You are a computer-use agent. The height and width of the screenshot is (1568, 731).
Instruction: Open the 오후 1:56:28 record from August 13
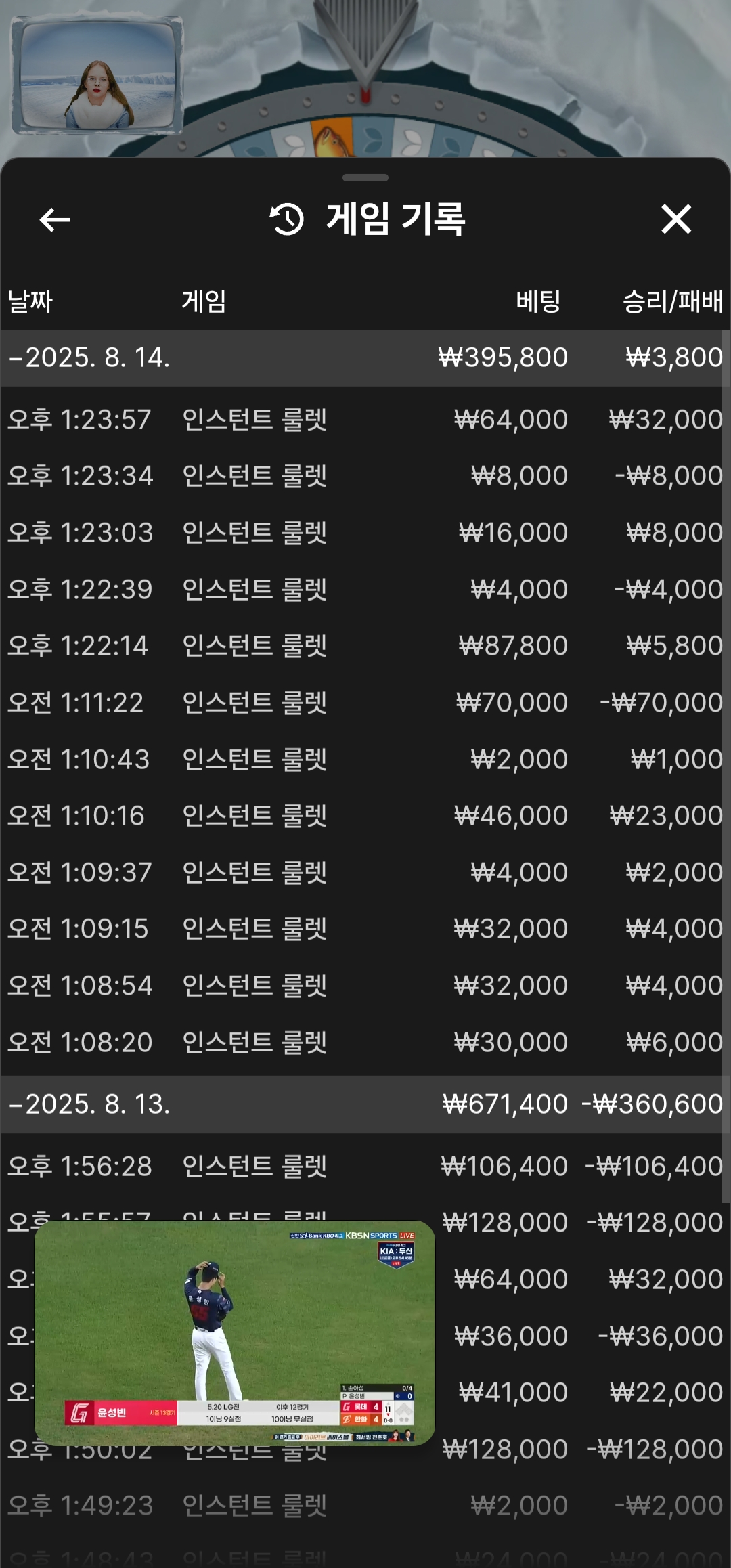(x=365, y=1167)
